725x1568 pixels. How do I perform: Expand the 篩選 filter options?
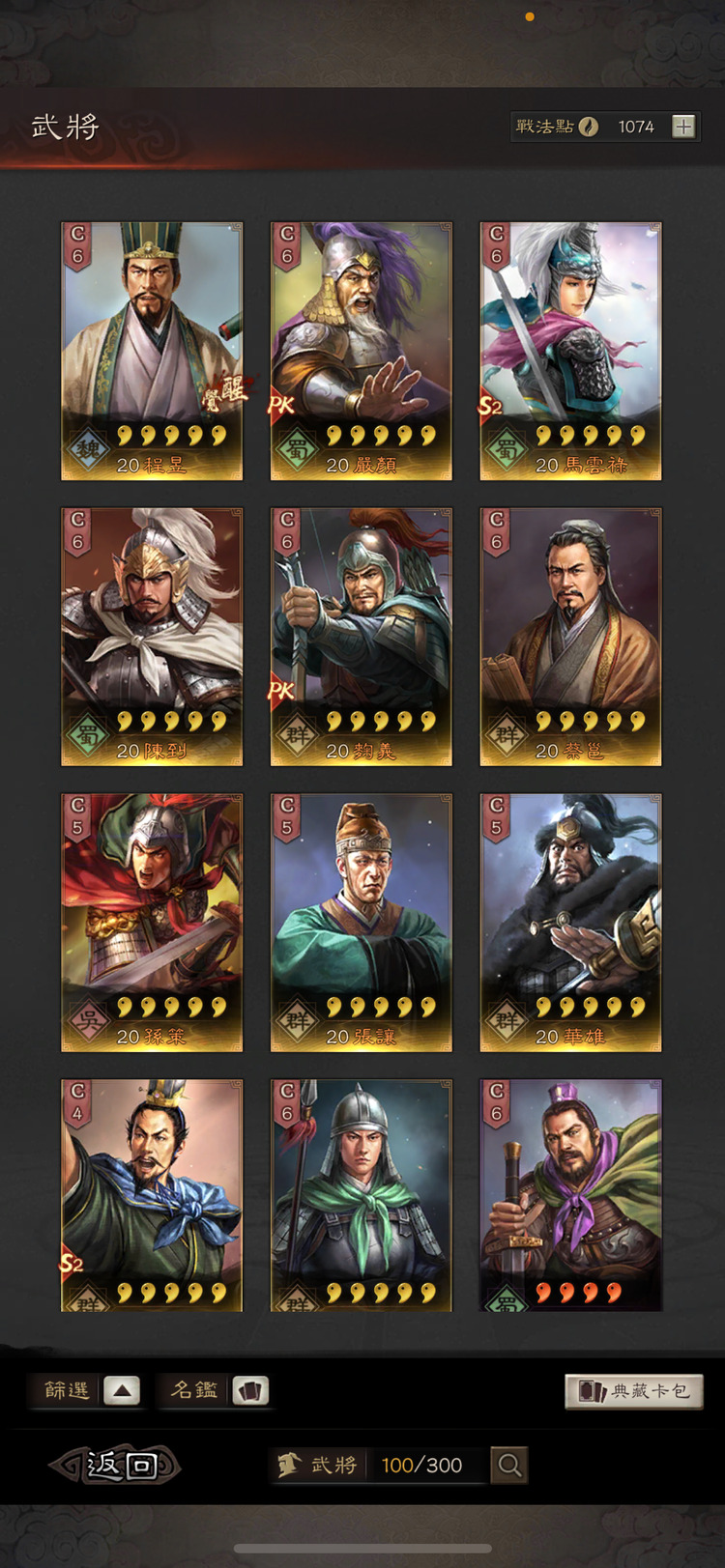85,1390
